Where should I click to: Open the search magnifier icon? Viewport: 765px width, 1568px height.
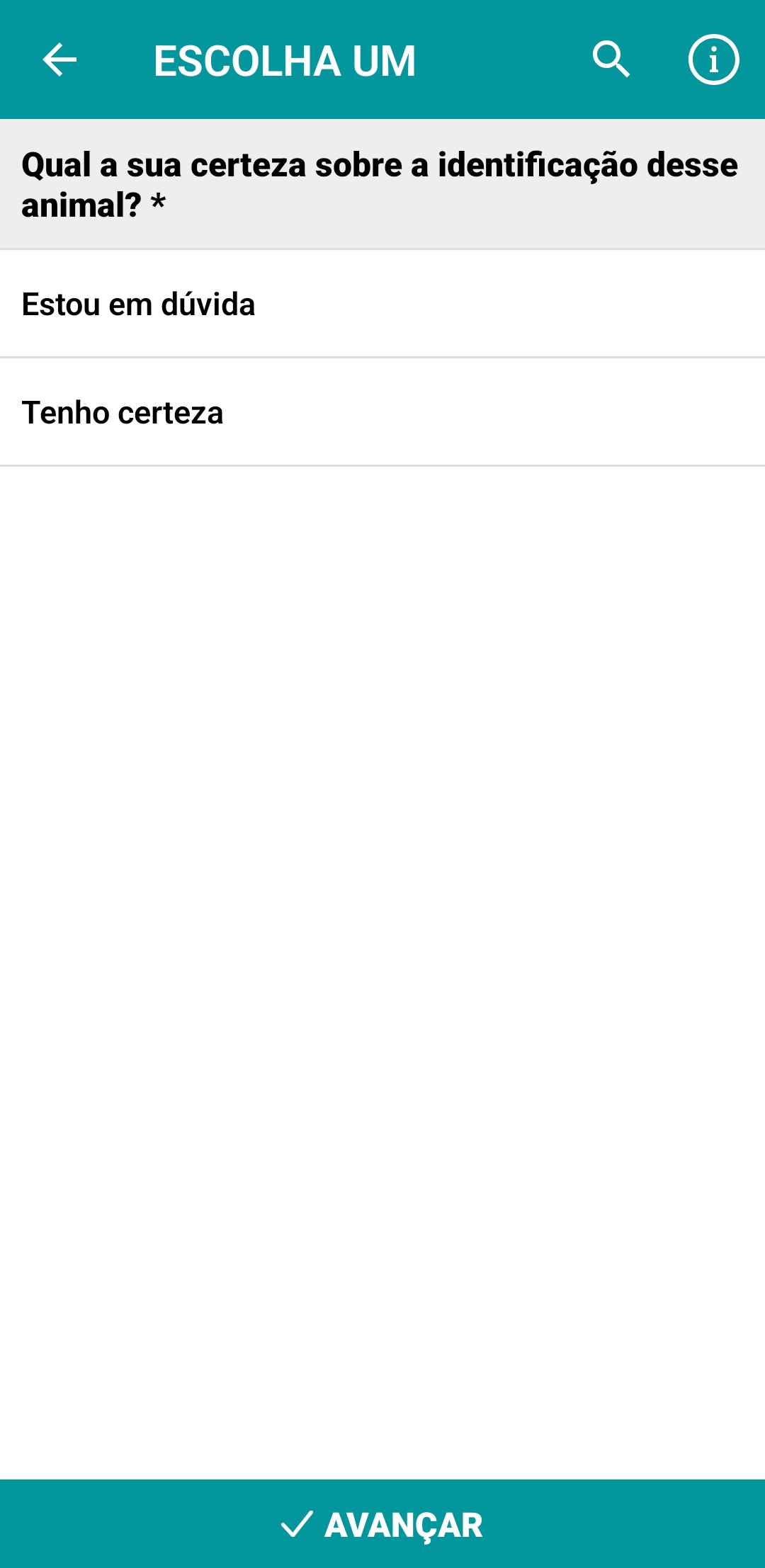[611, 59]
